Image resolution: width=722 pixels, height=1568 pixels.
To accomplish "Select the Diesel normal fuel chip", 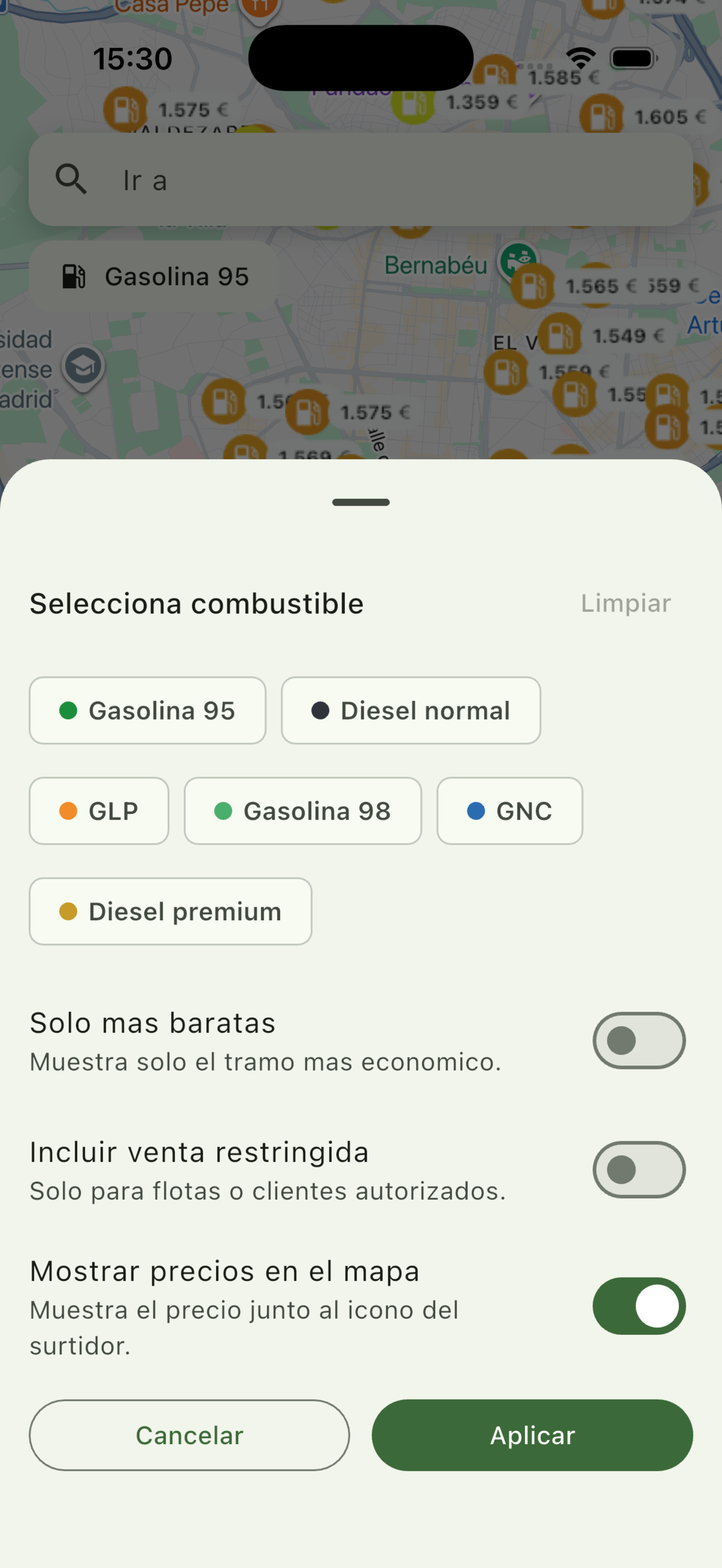I will click(411, 710).
